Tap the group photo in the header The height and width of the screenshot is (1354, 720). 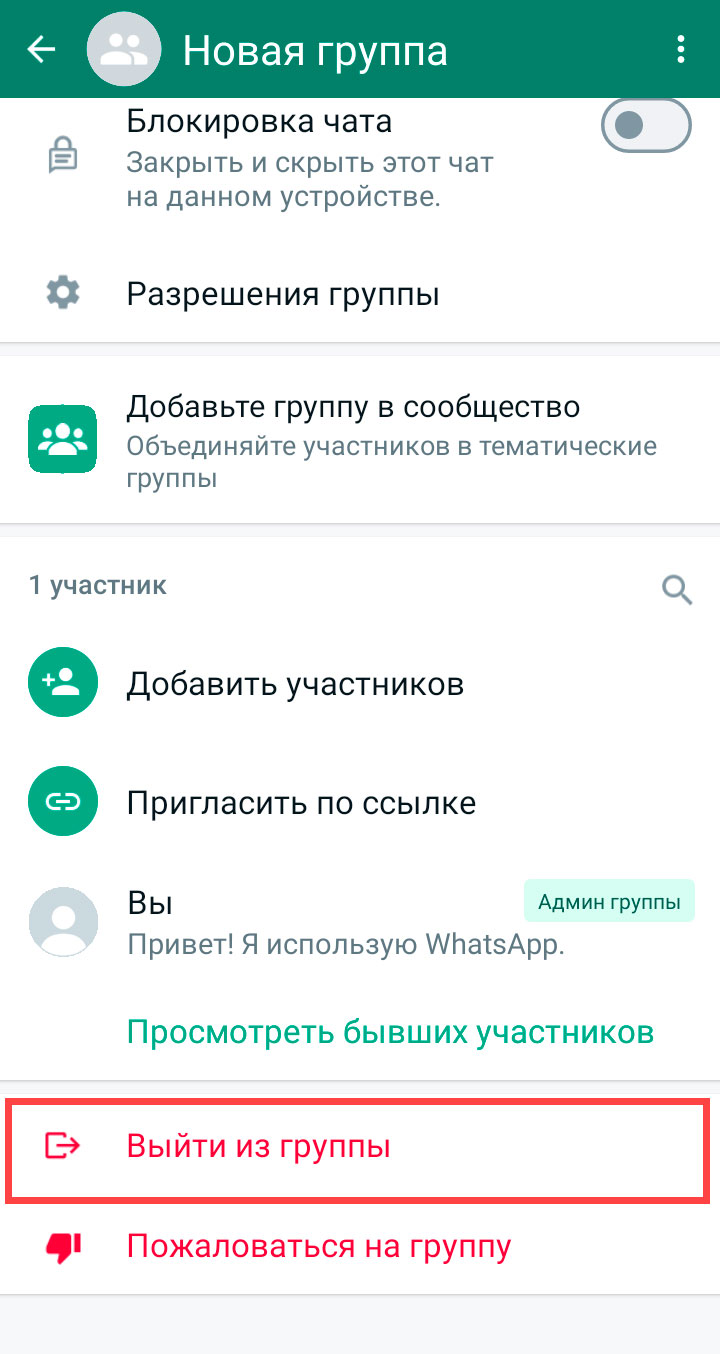pos(123,48)
